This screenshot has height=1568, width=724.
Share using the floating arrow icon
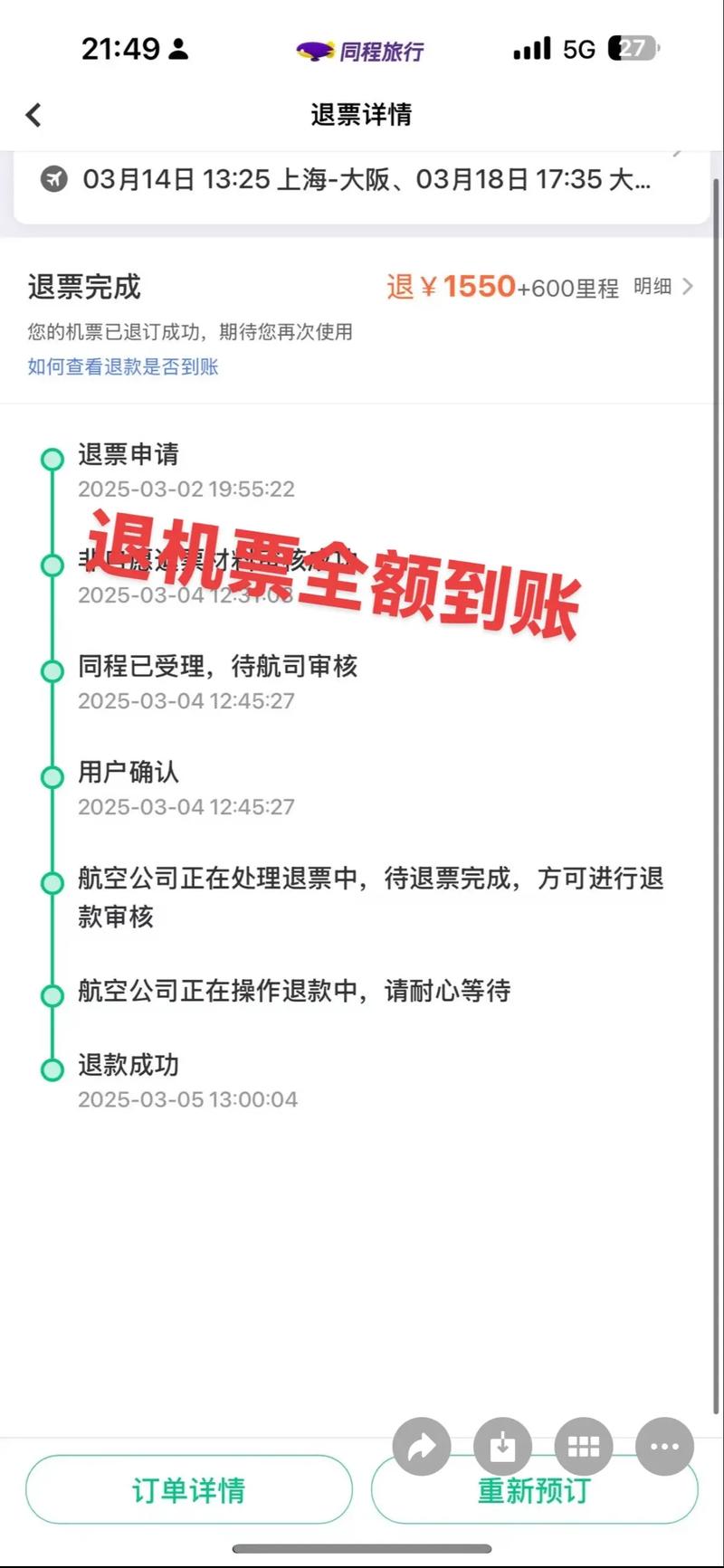[421, 1447]
